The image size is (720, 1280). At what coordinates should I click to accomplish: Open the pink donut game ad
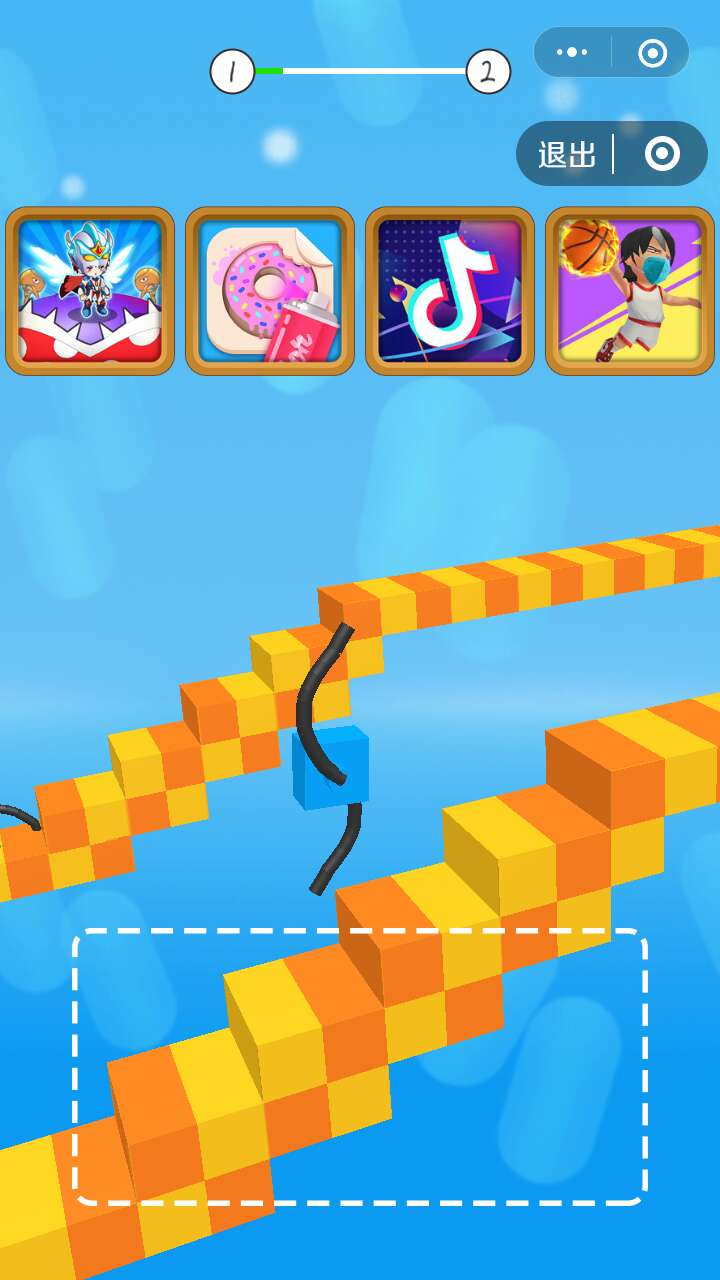pyautogui.click(x=270, y=291)
